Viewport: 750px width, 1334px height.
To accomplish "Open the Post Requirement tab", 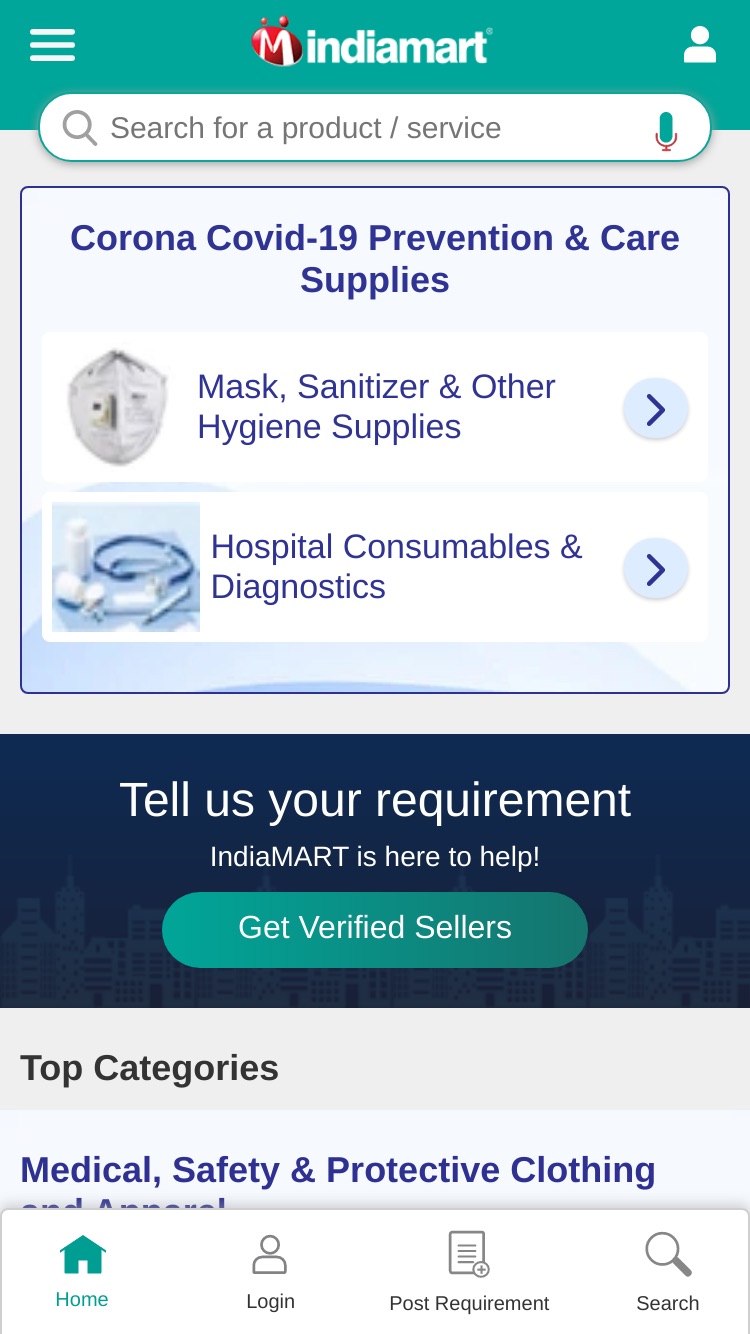I will tap(469, 1272).
